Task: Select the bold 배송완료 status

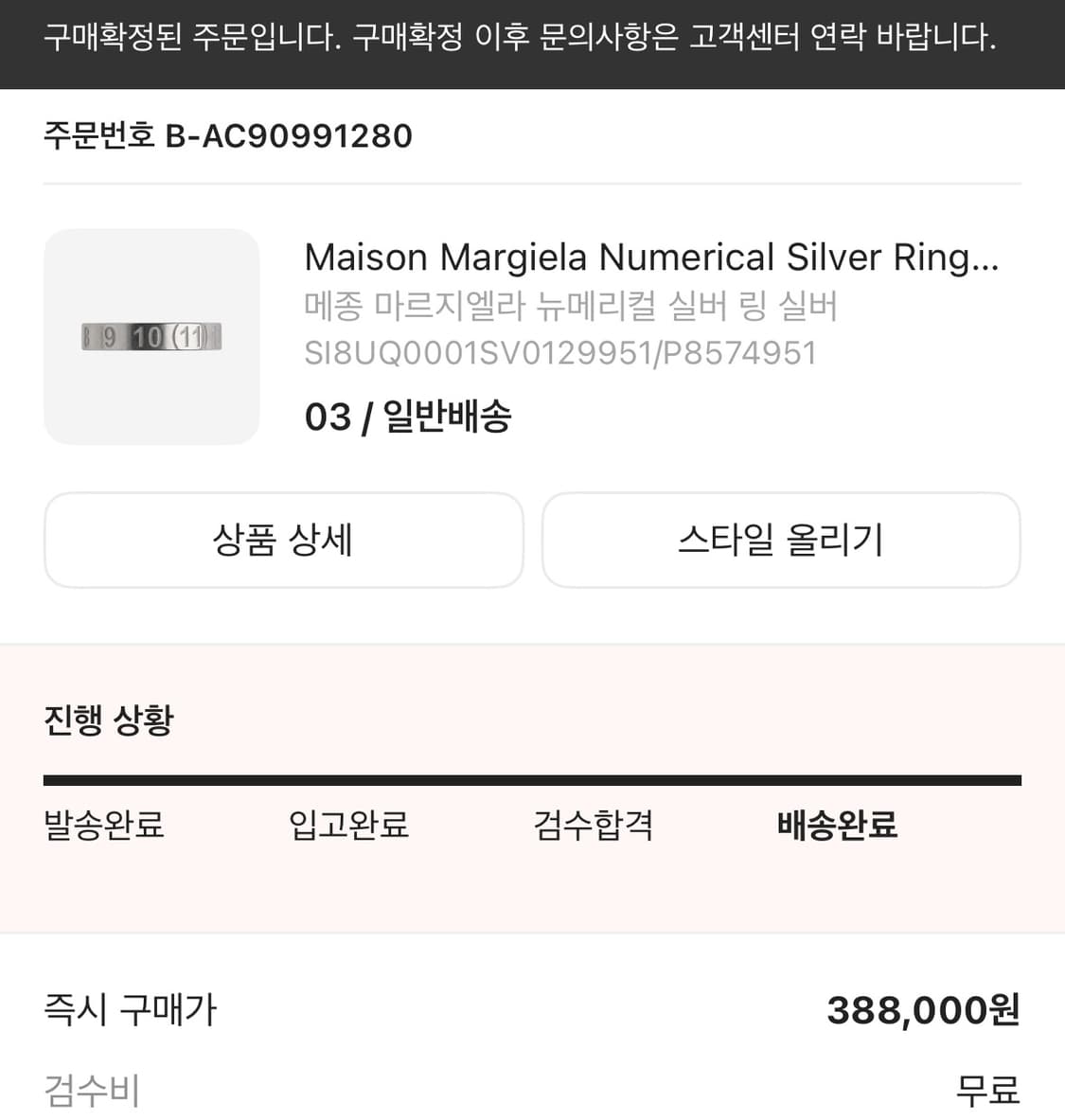Action: pos(837,825)
